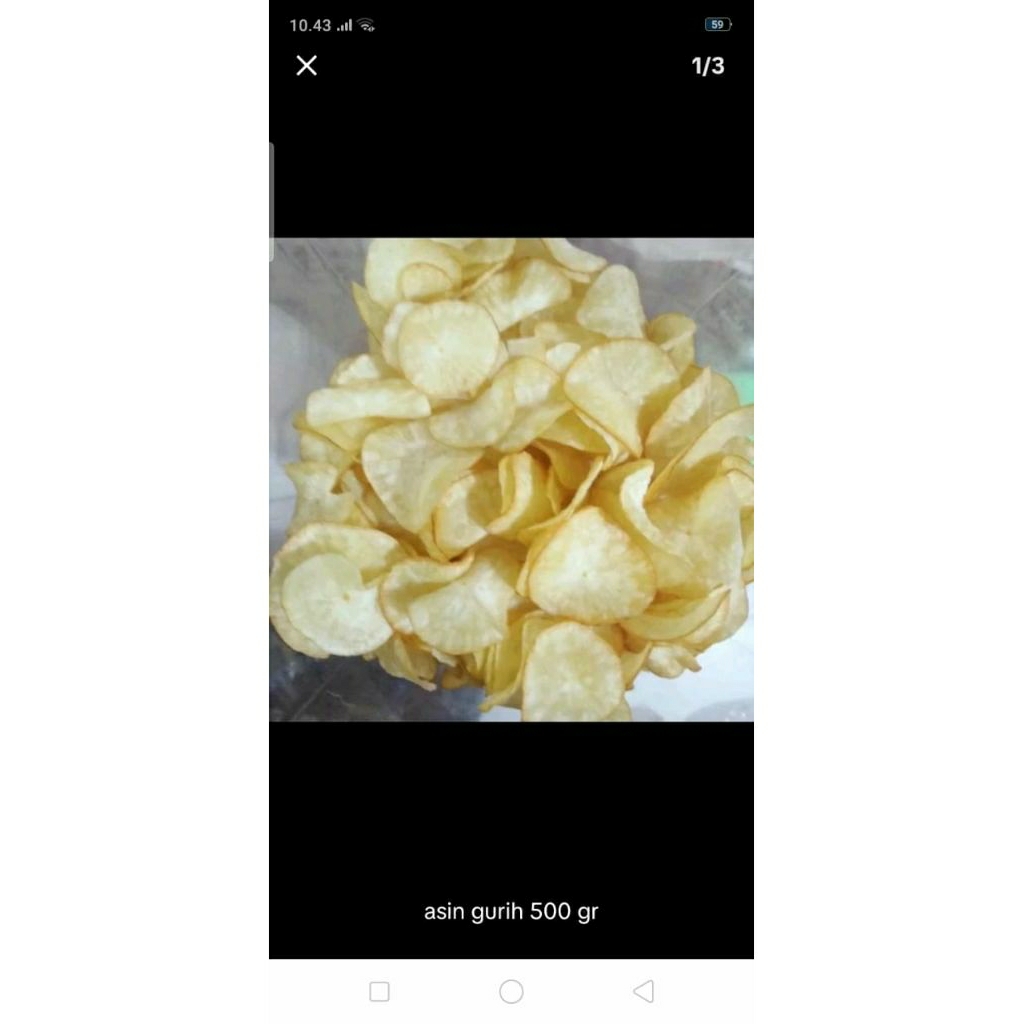The height and width of the screenshot is (1024, 1024).
Task: Tap the system back button
Action: [x=643, y=991]
